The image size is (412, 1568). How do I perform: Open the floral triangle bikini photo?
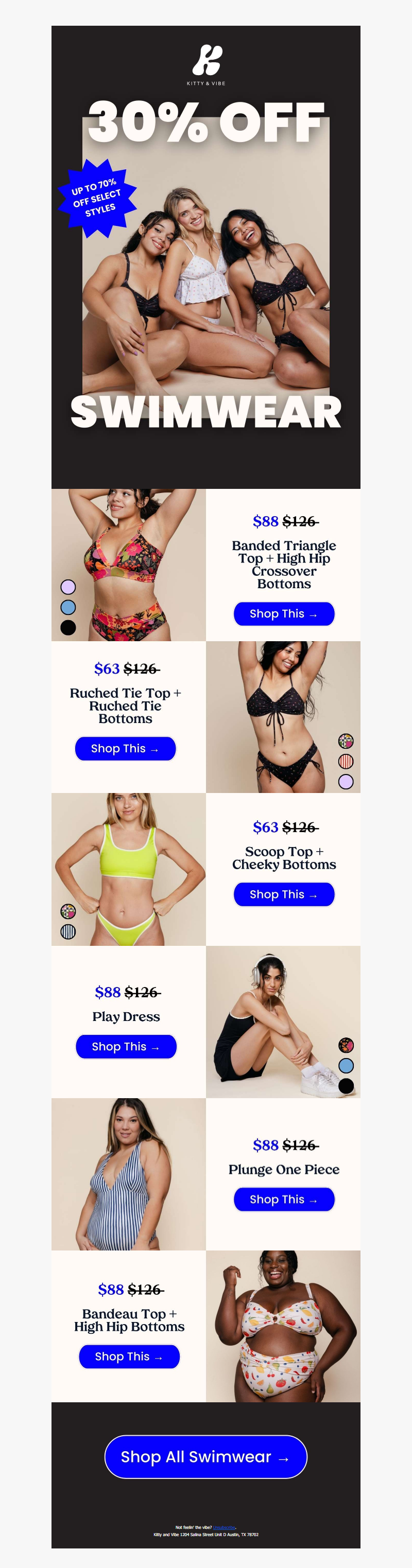pos(129,564)
